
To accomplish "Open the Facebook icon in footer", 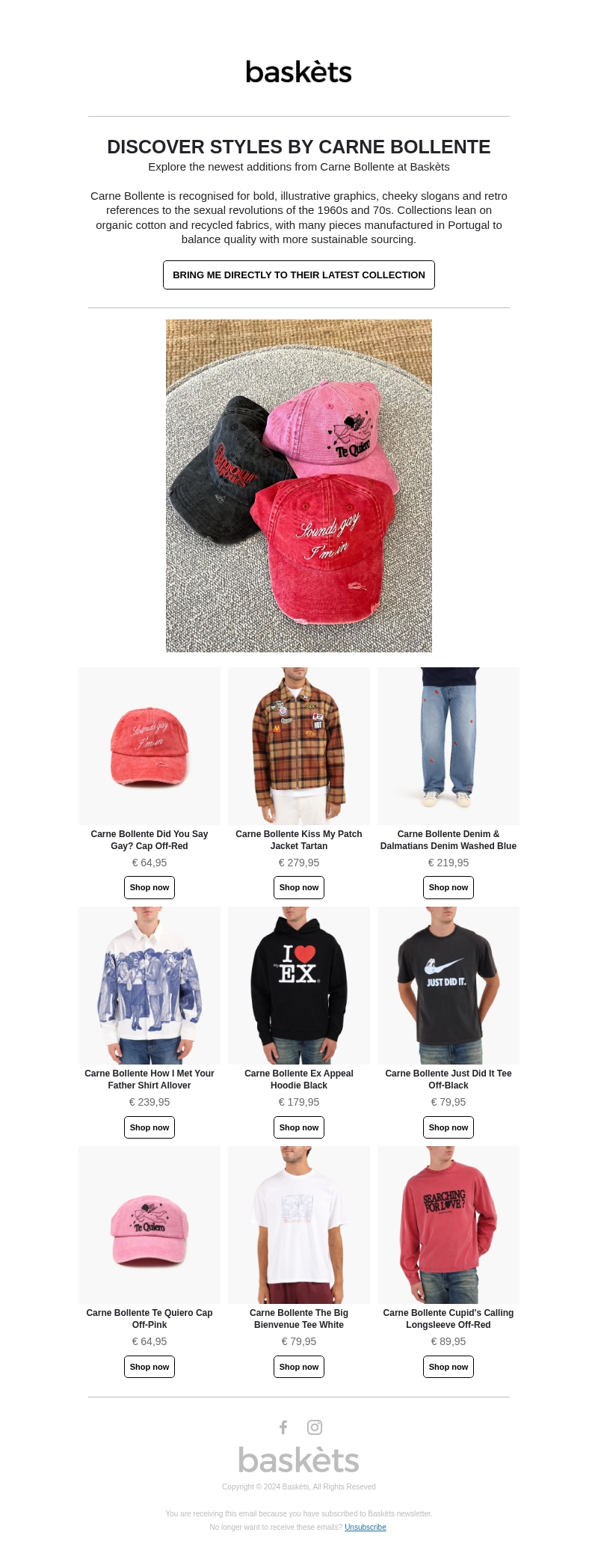I will coord(283,1427).
